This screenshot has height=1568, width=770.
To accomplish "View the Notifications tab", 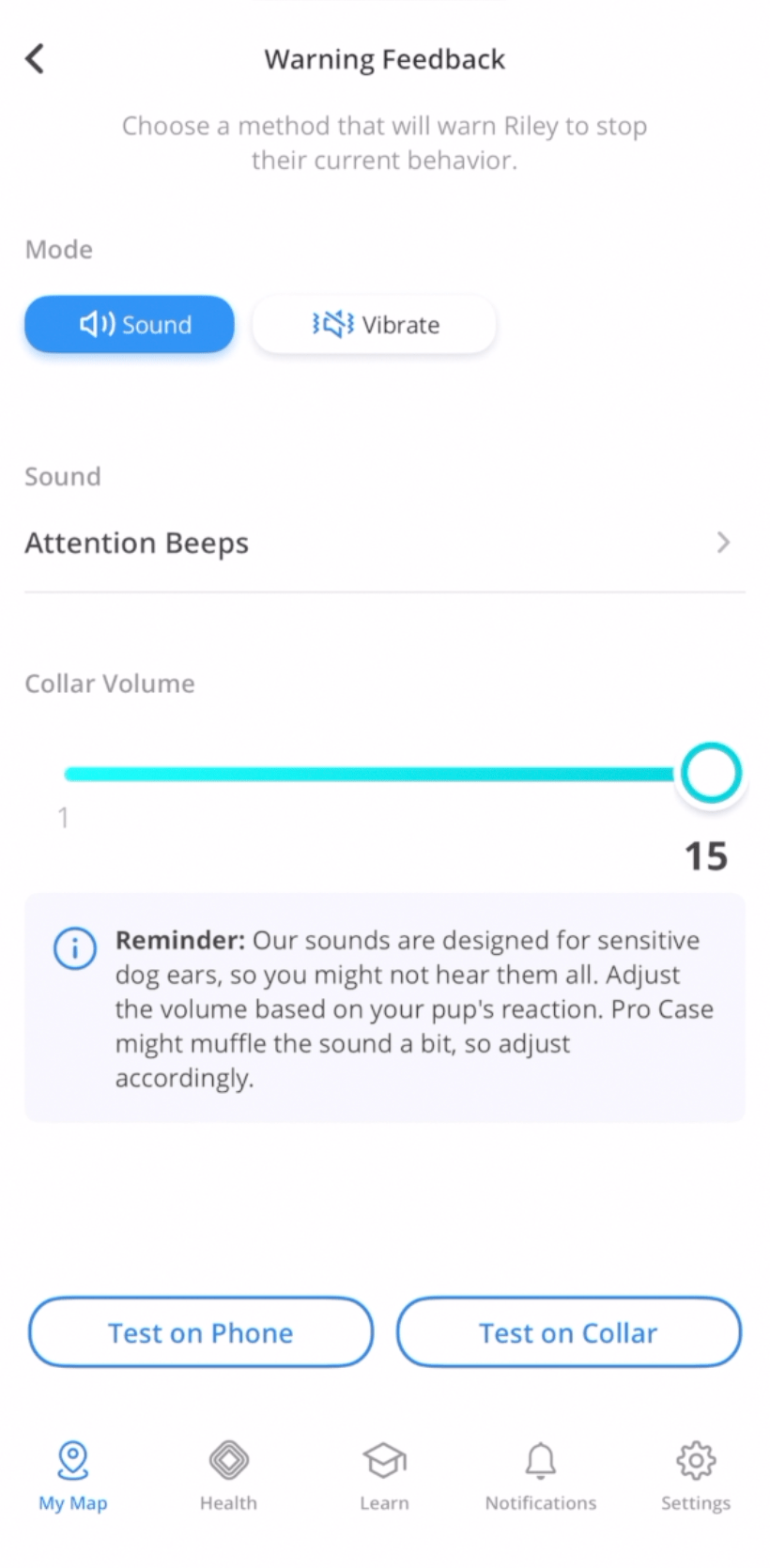I will [x=540, y=1476].
